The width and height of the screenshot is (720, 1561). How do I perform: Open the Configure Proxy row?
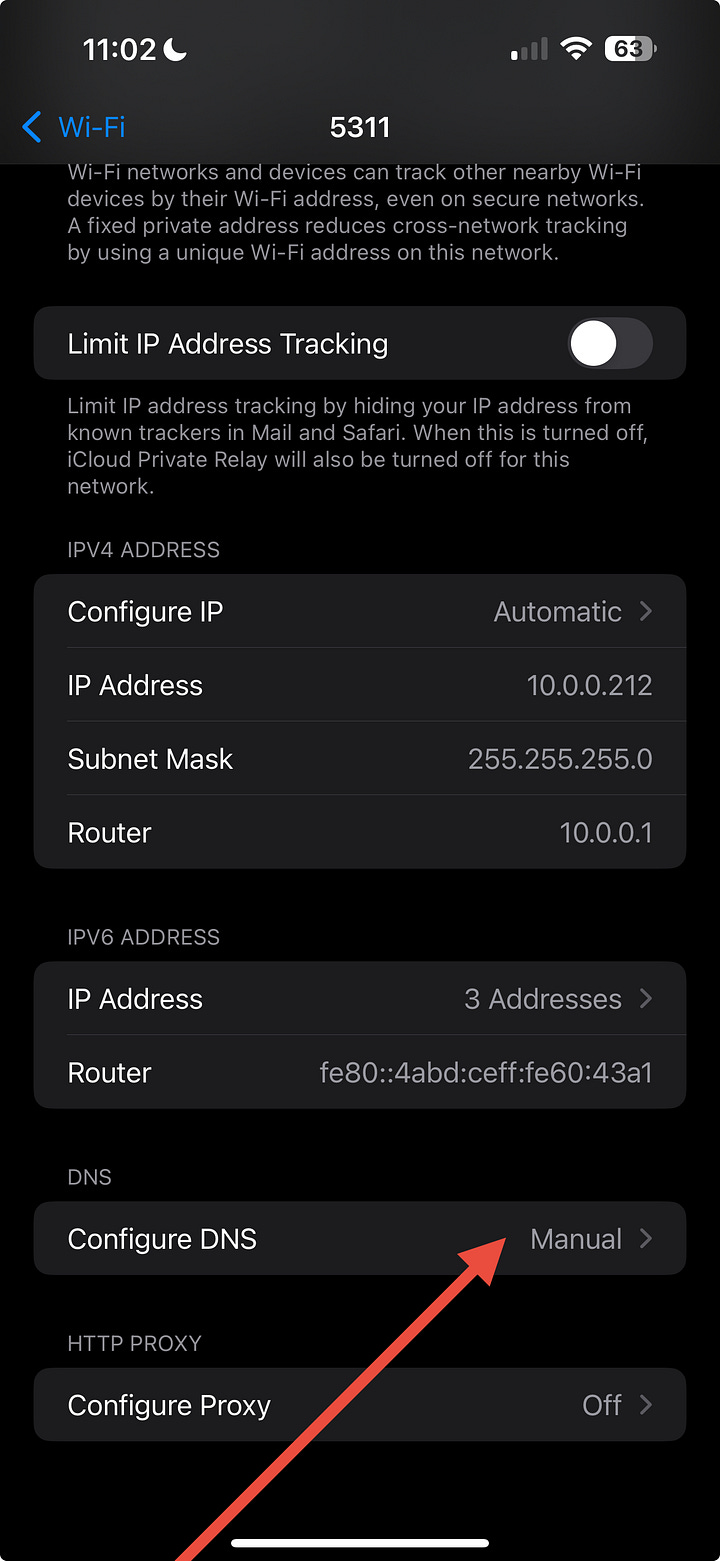[x=360, y=1404]
